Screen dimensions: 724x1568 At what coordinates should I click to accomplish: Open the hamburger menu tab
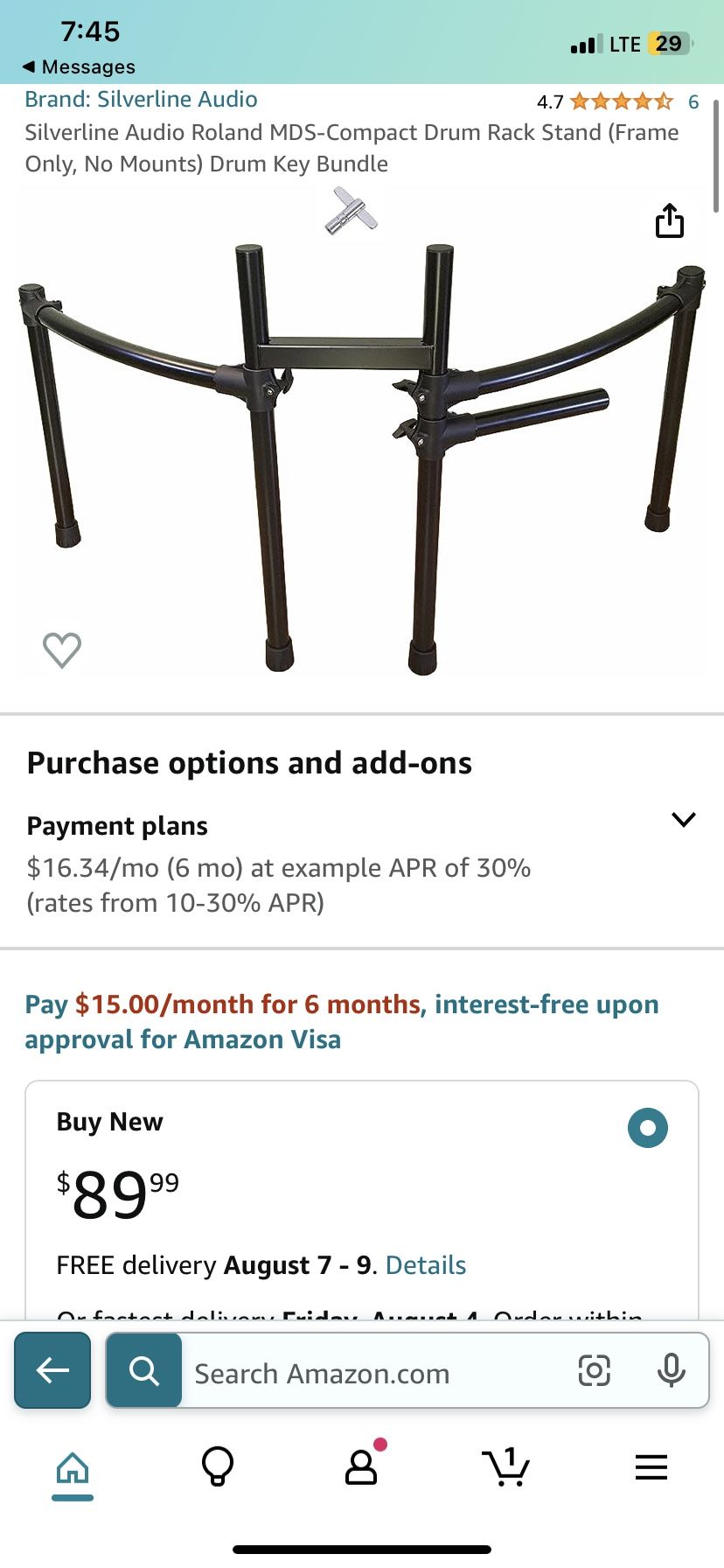click(x=651, y=1467)
